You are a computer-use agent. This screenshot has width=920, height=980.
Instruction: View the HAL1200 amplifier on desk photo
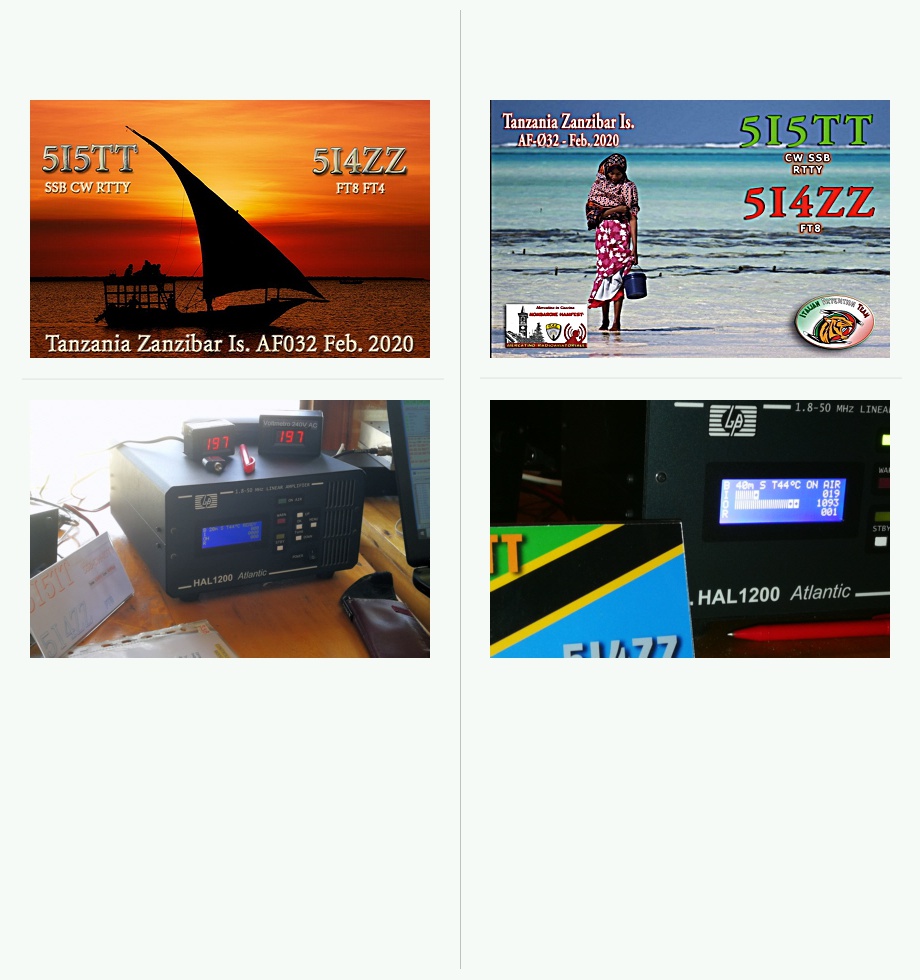[x=230, y=529]
